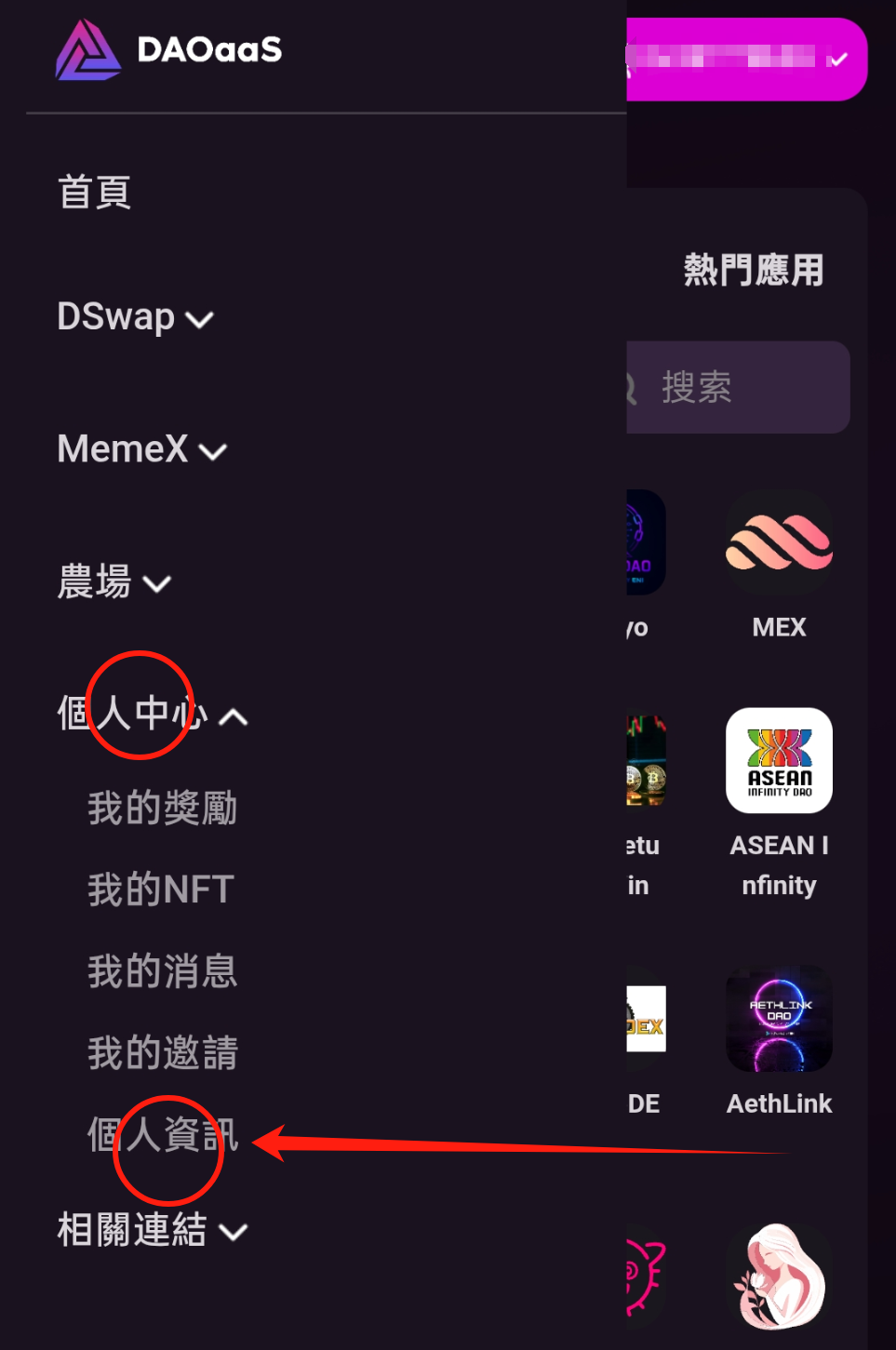Open 個人資訊 profile info page
Viewport: 896px width, 1350px height.
click(163, 1135)
